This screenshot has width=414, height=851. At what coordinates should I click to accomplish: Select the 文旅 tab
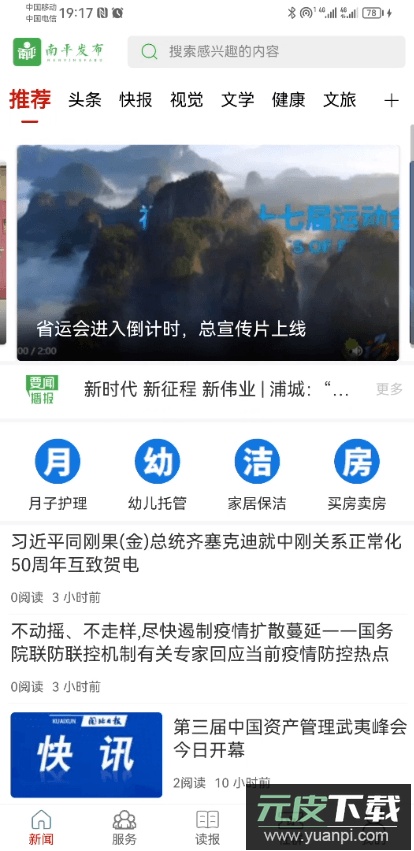tap(340, 100)
